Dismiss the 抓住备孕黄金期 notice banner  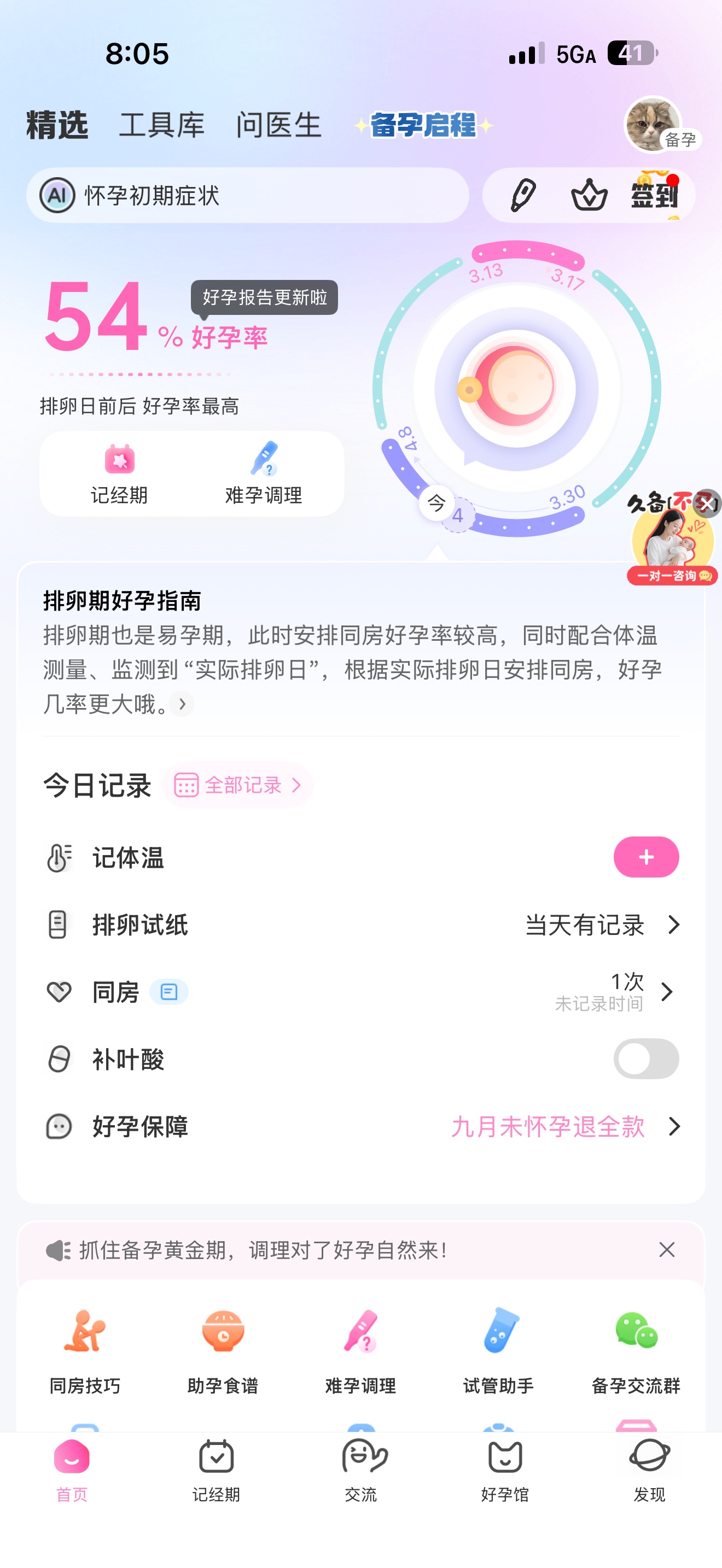click(667, 1250)
